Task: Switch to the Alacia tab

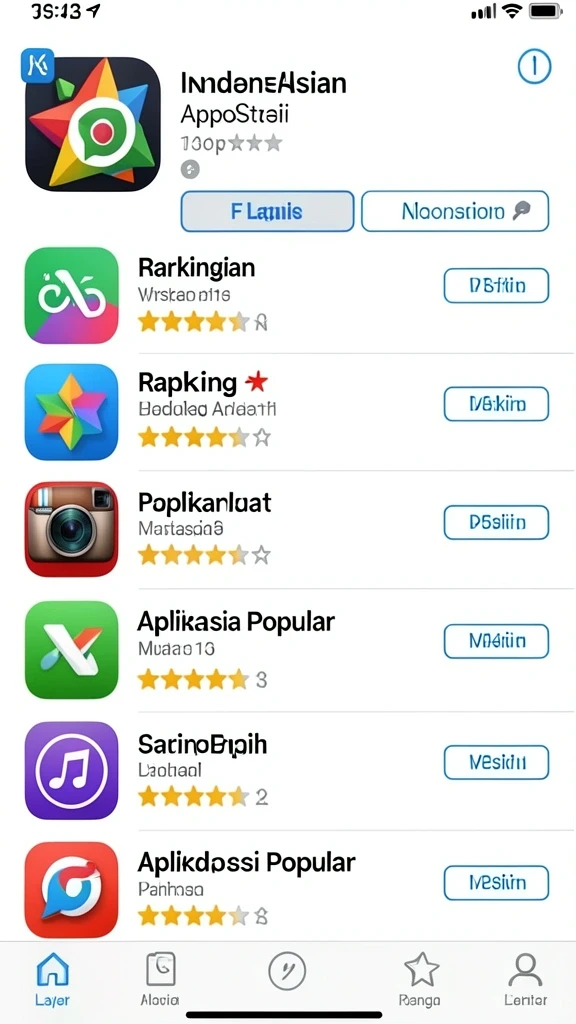Action: [x=161, y=978]
